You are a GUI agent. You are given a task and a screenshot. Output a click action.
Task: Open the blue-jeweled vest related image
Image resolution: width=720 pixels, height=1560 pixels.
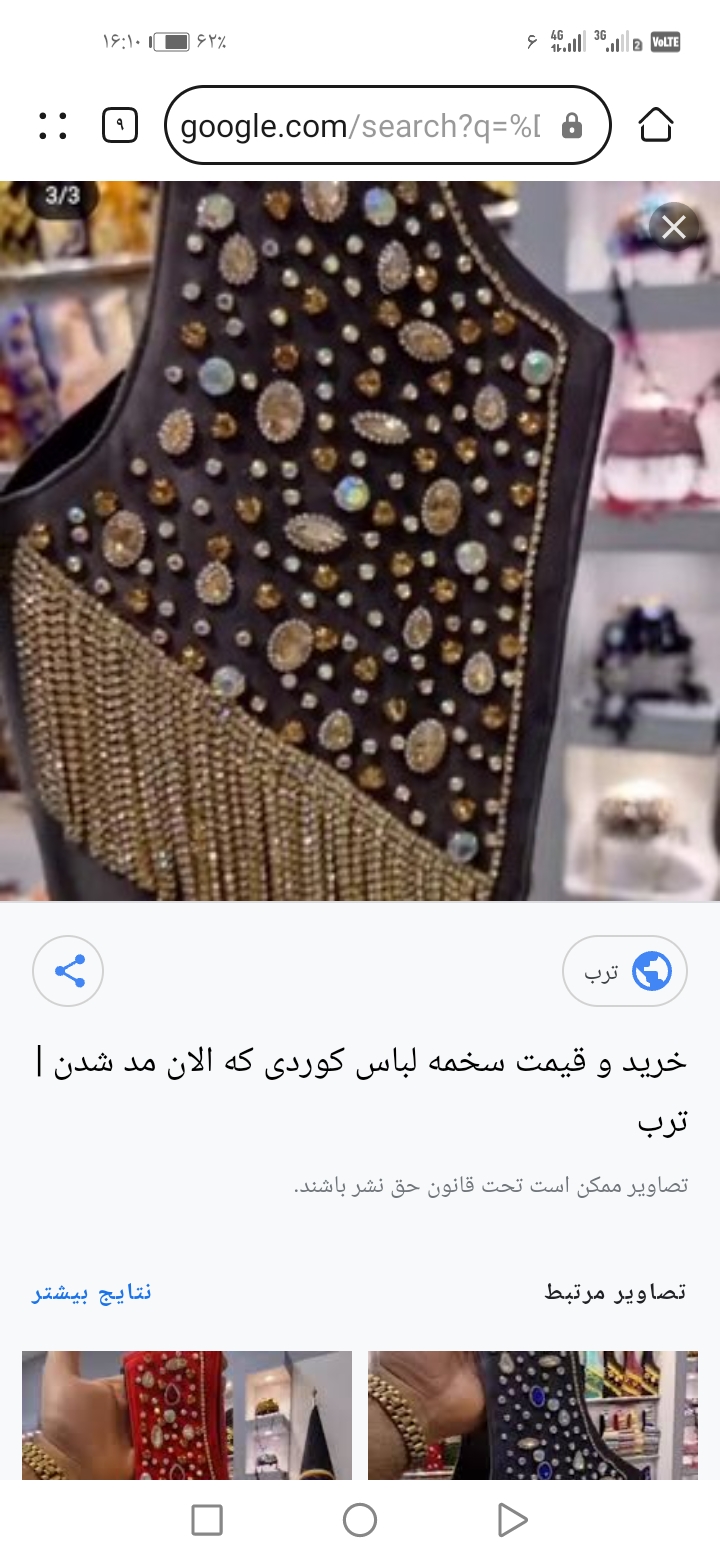tap(533, 1415)
